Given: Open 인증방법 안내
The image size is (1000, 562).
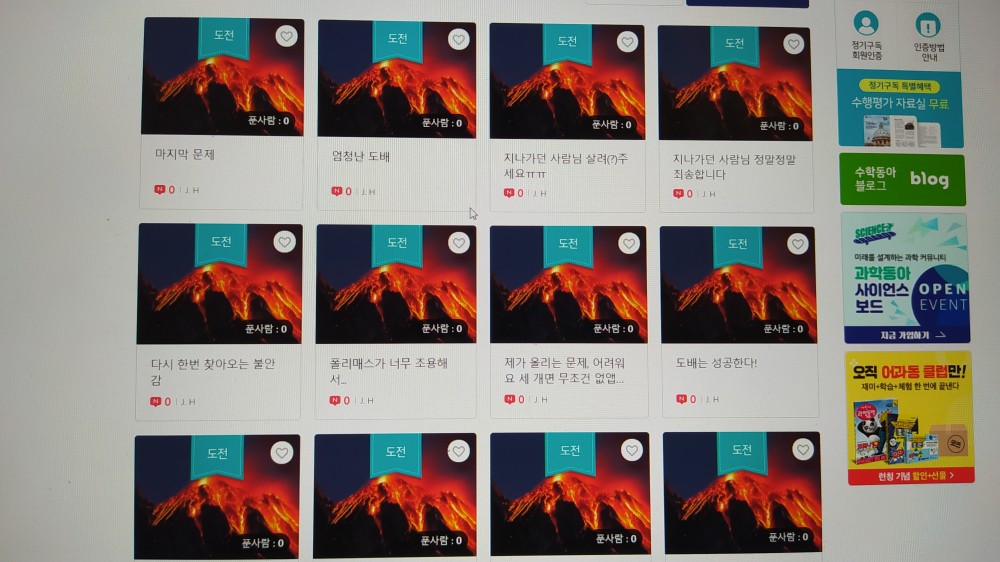Looking at the screenshot, I should [928, 35].
